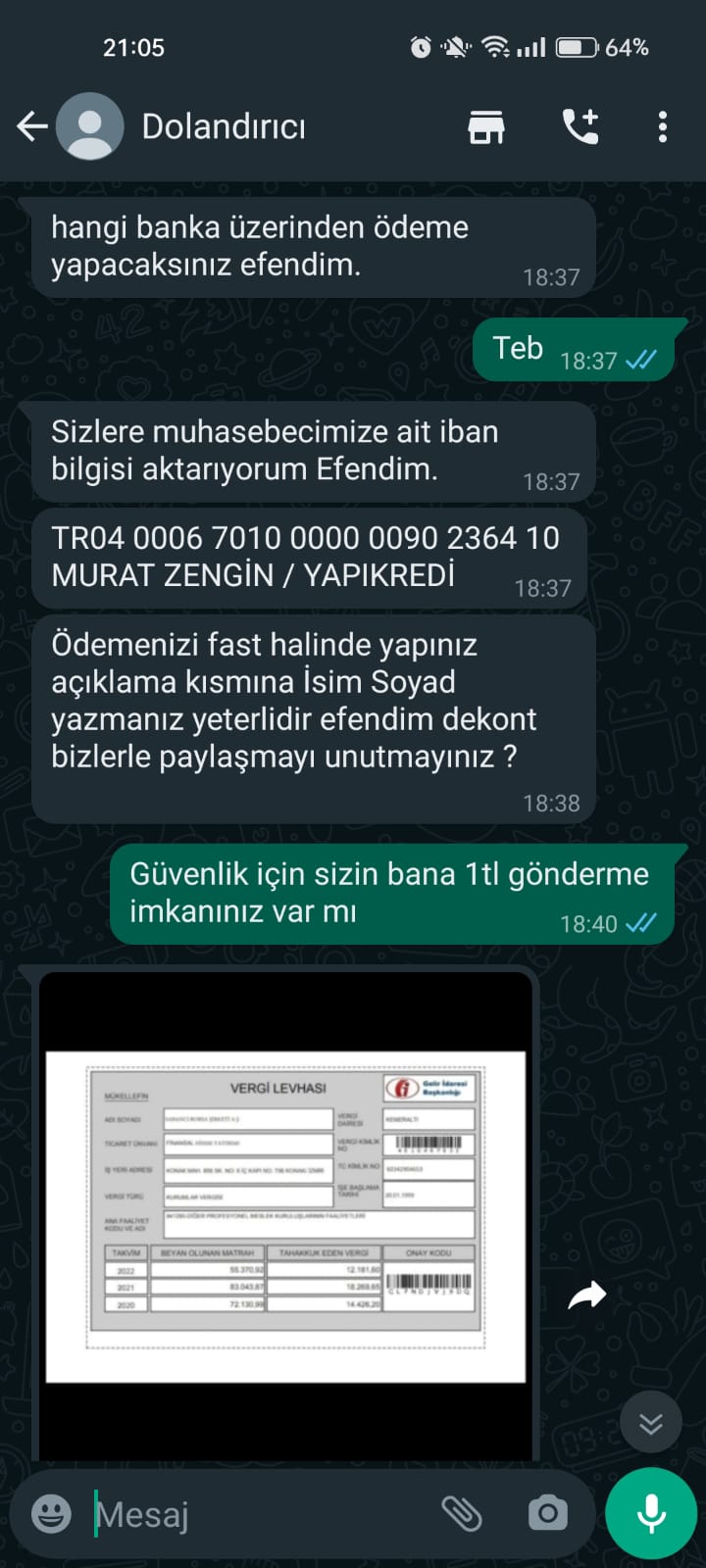Record a voice message with microphone
This screenshot has height=1568, width=706.
click(x=651, y=1513)
